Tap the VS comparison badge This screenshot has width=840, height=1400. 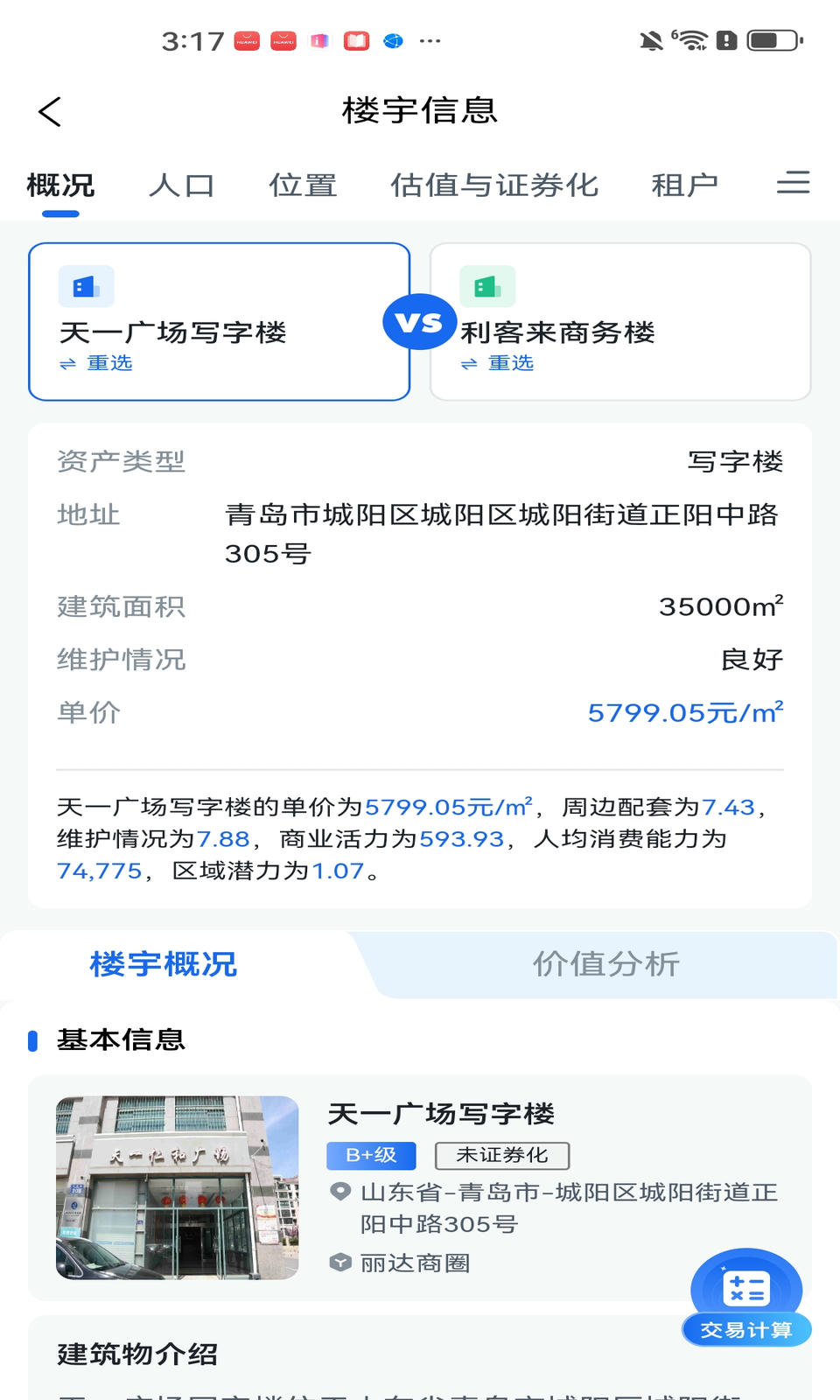419,322
